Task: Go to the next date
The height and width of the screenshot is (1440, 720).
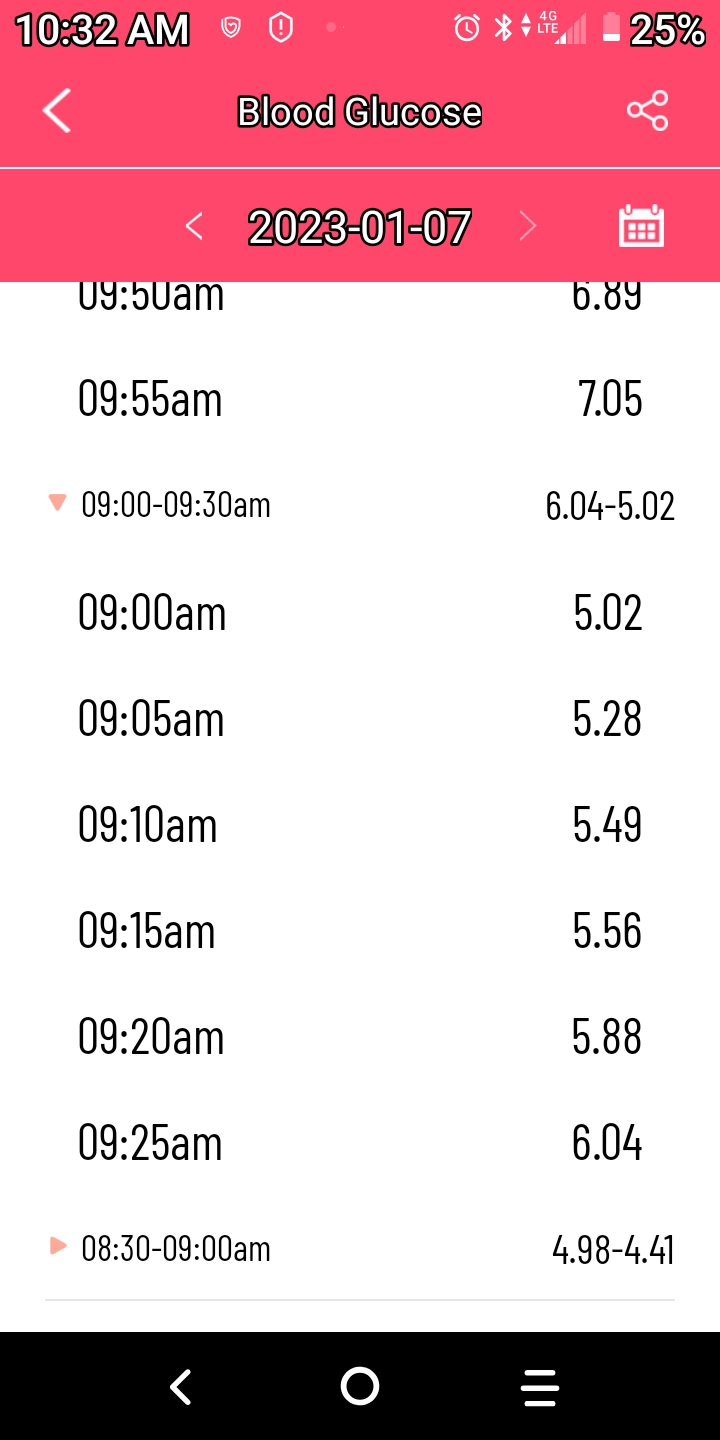Action: coord(528,227)
